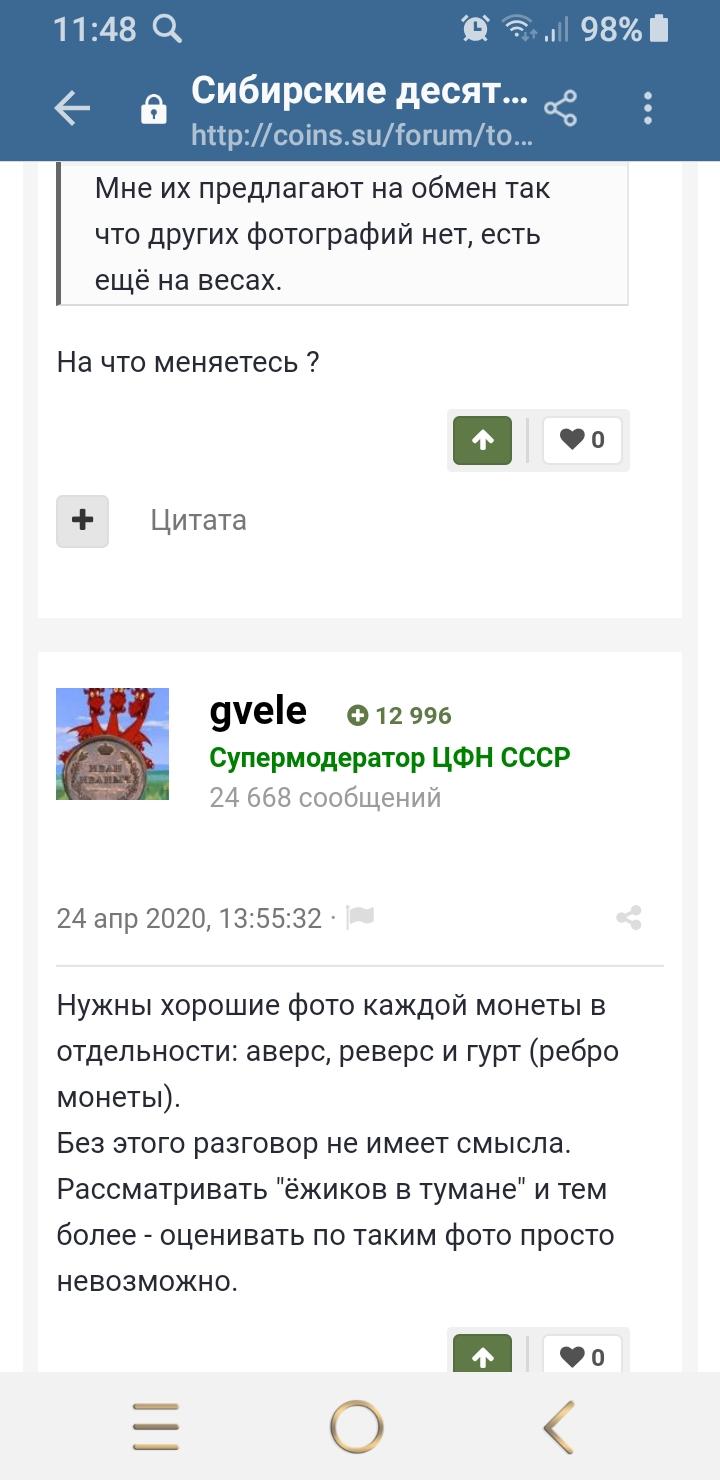The height and width of the screenshot is (1480, 720).
Task: Upvote the post 'На что меняетесь ?'
Action: [482, 440]
